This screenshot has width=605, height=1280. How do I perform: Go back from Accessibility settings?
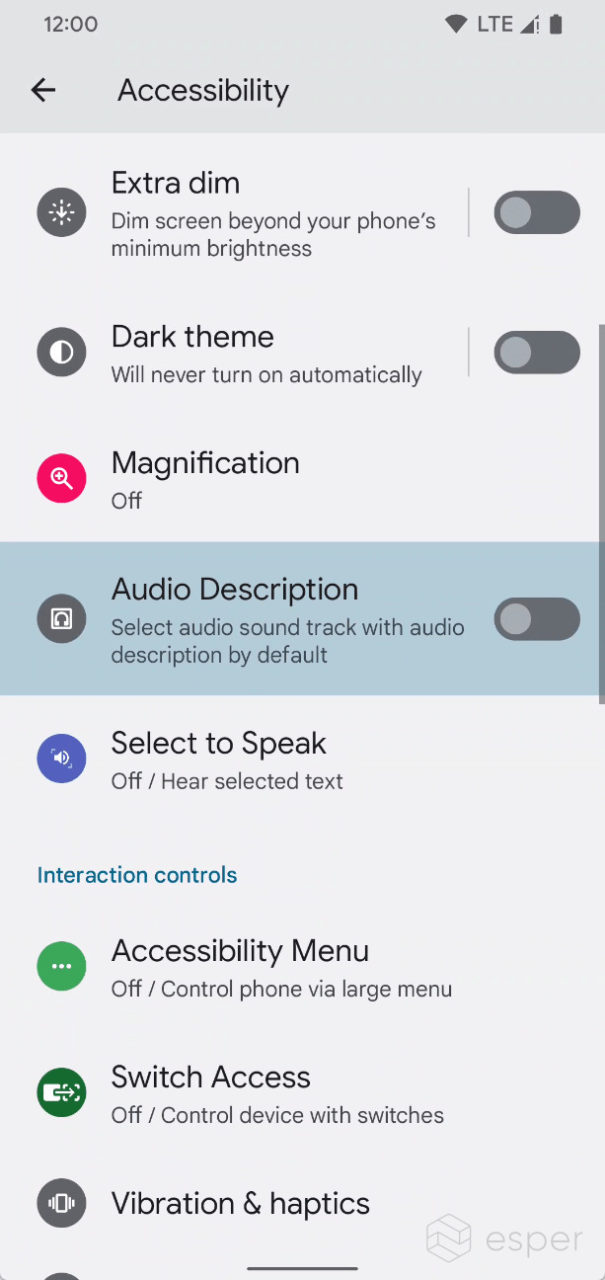43,90
